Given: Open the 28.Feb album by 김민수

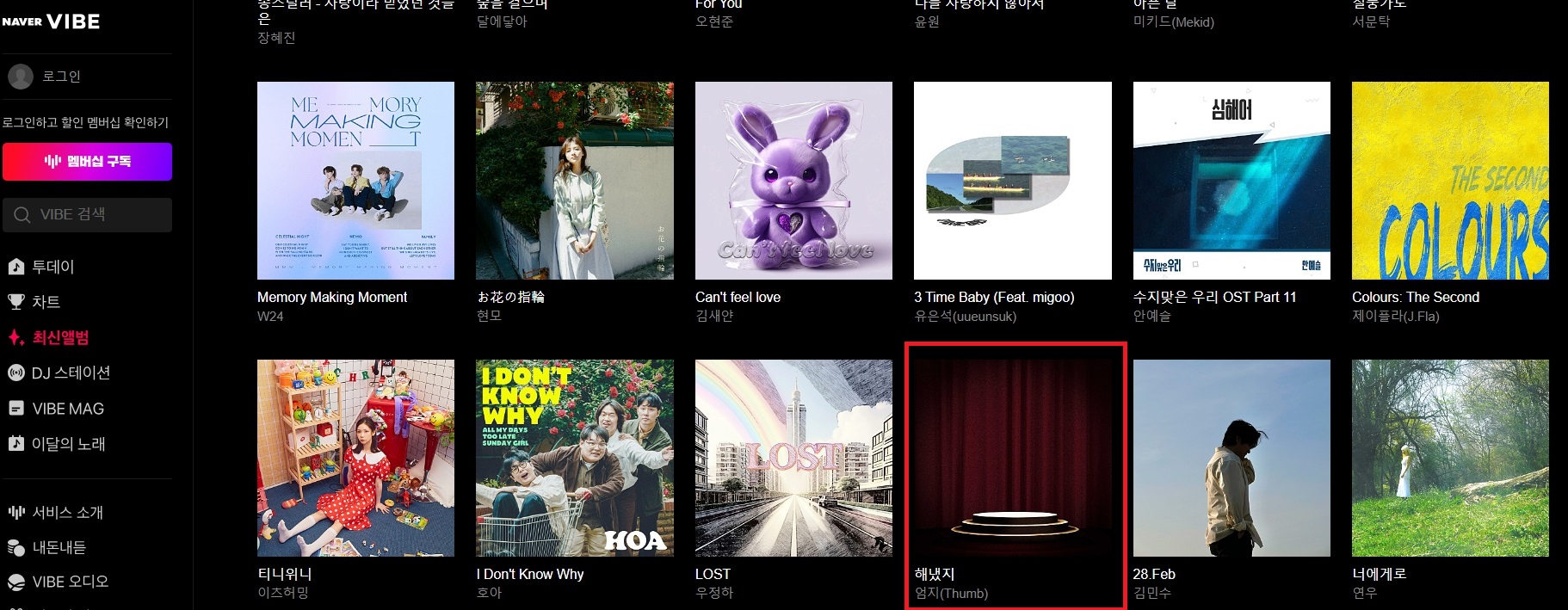Looking at the screenshot, I should [1232, 458].
